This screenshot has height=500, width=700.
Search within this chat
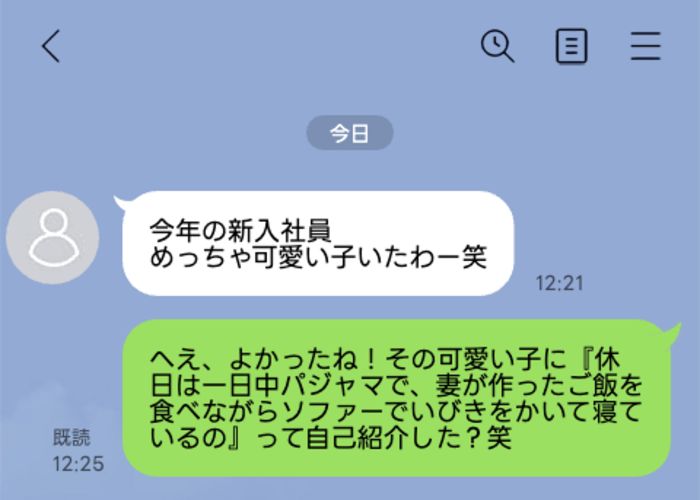tap(497, 46)
